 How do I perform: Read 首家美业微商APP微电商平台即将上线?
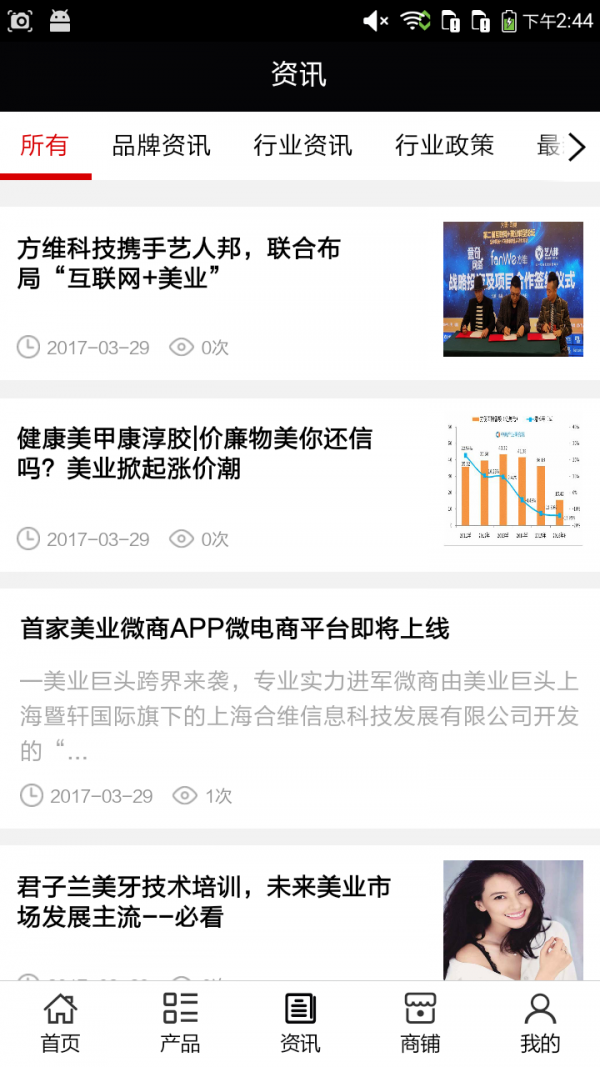coord(235,629)
